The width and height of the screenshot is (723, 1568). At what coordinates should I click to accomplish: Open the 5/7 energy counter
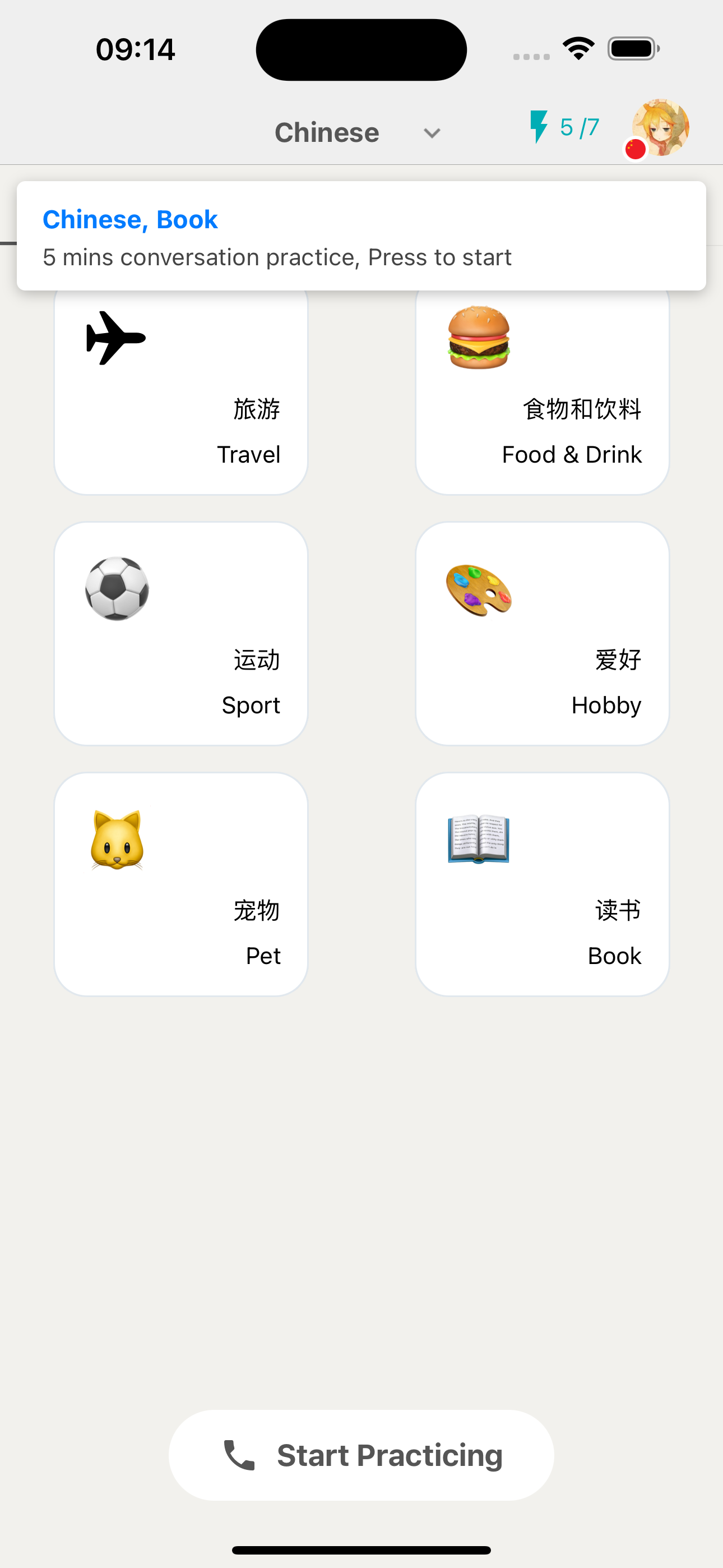(x=565, y=128)
